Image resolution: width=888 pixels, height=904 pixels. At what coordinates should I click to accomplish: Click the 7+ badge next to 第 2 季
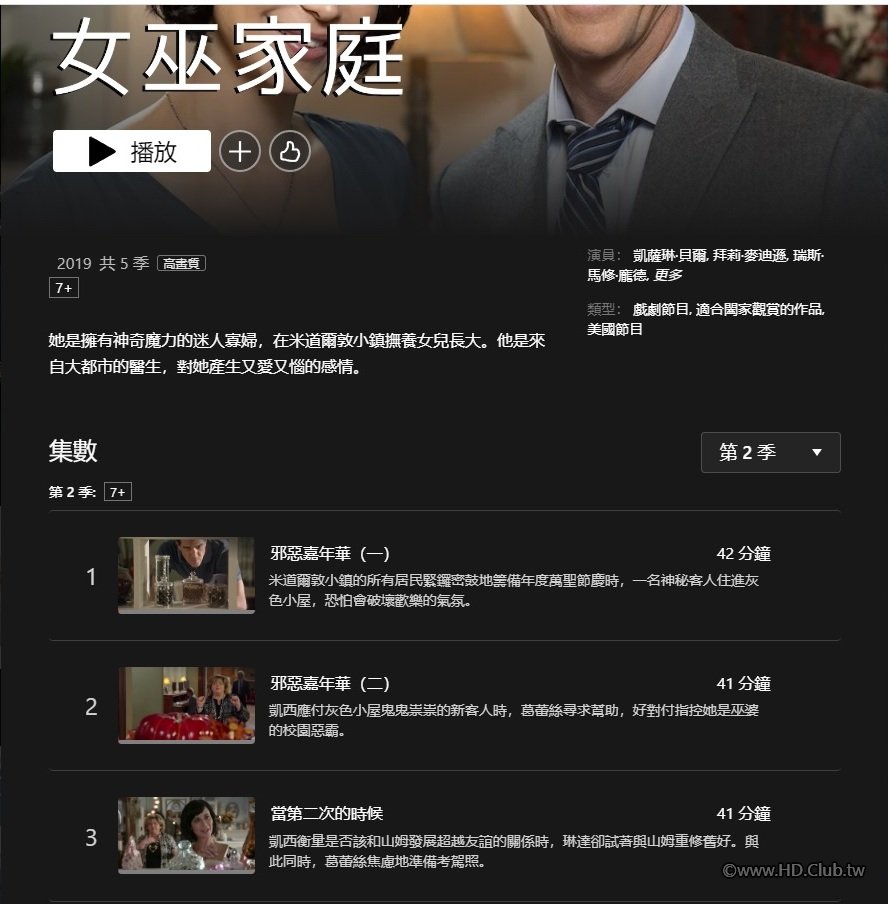point(119,491)
